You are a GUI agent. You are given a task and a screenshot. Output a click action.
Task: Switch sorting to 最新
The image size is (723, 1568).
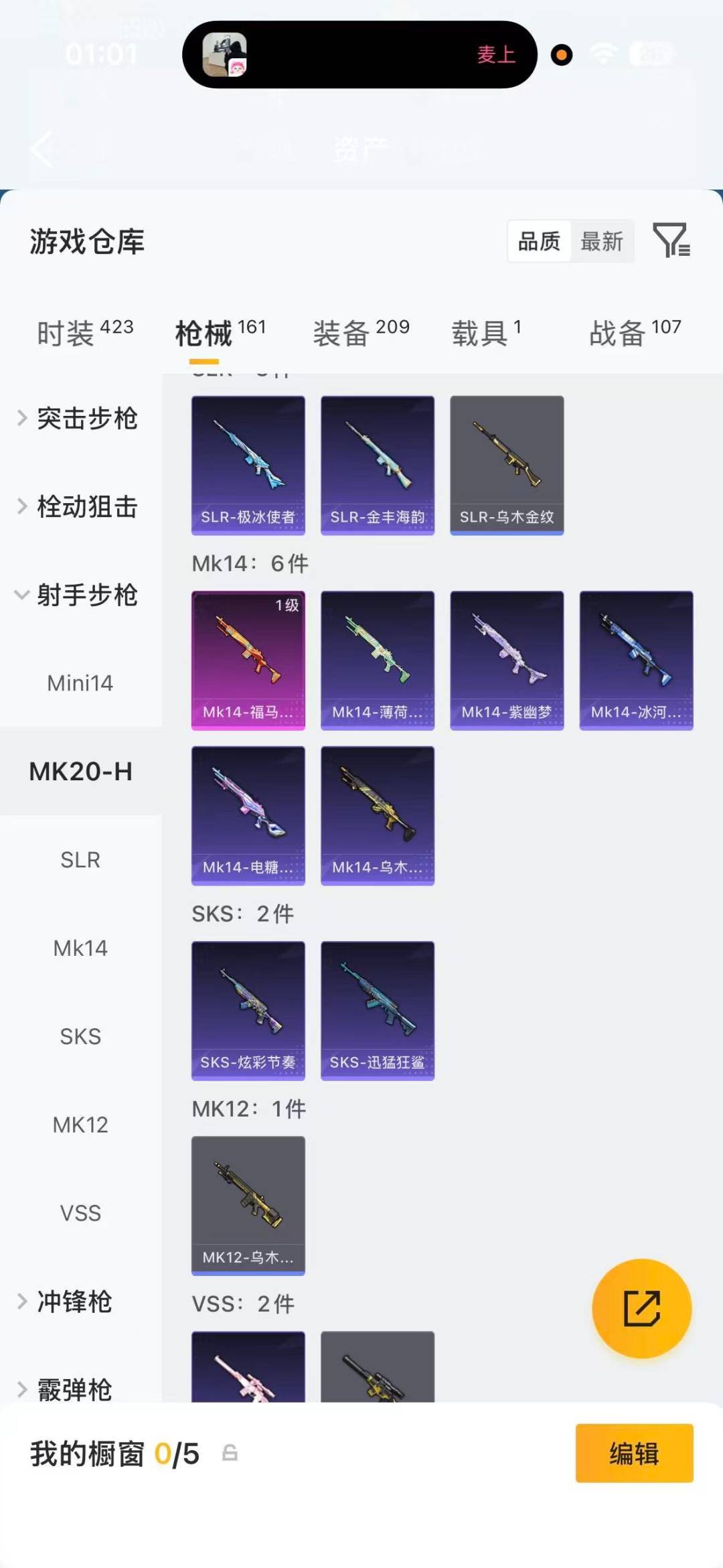pyautogui.click(x=601, y=242)
